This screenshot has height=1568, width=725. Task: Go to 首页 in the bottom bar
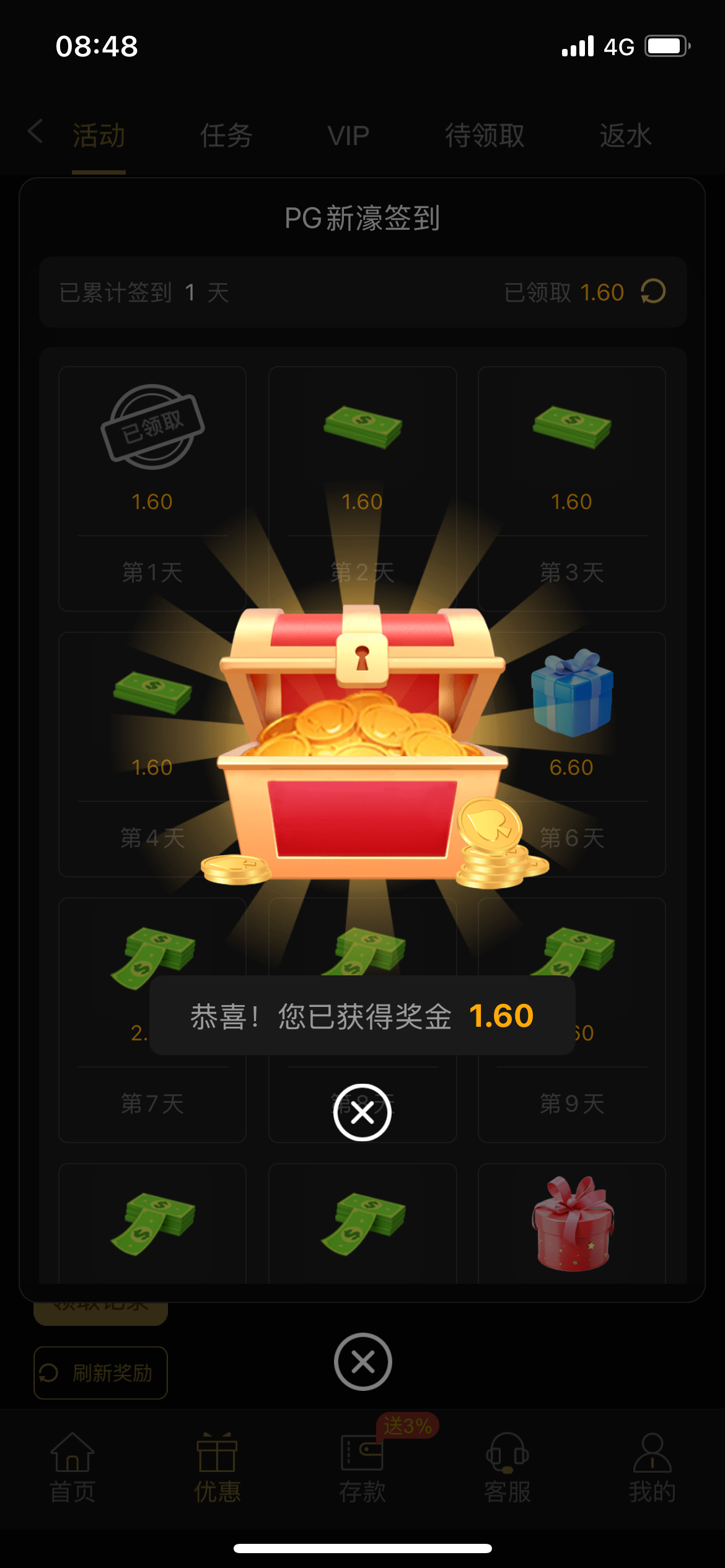(x=72, y=1468)
